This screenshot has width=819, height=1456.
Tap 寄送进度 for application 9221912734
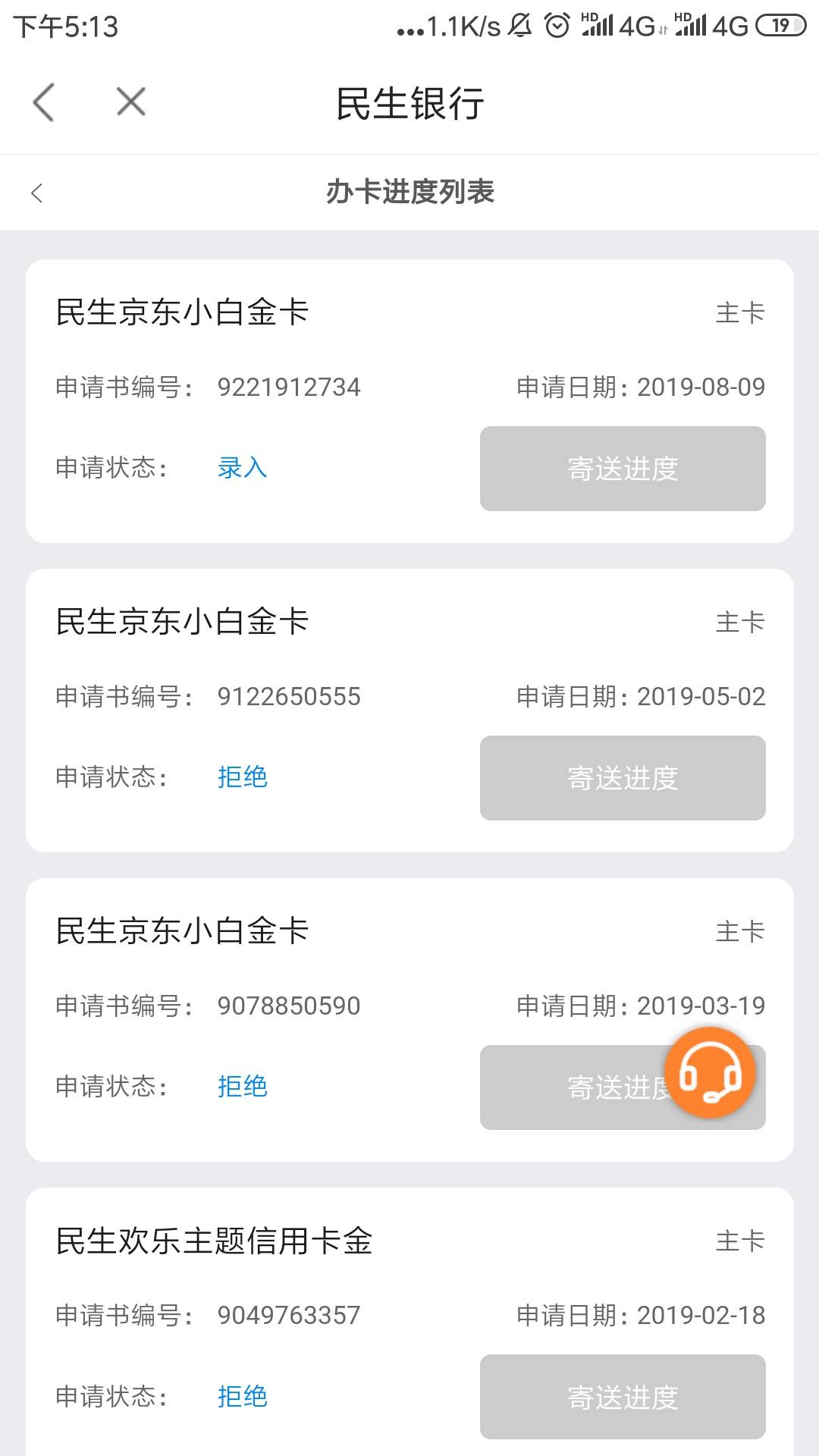pos(623,469)
